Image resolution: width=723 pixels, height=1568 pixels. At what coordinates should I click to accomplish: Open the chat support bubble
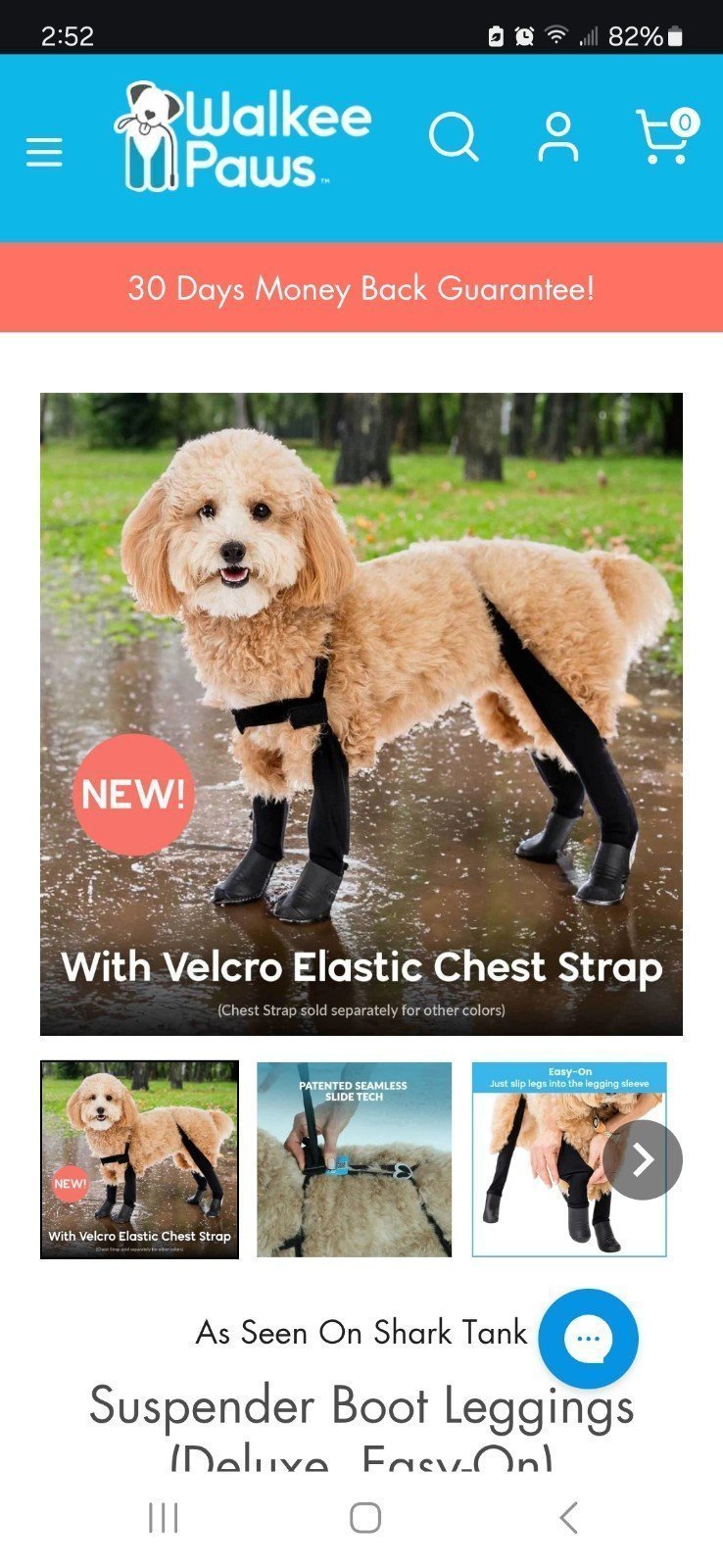click(x=588, y=1339)
